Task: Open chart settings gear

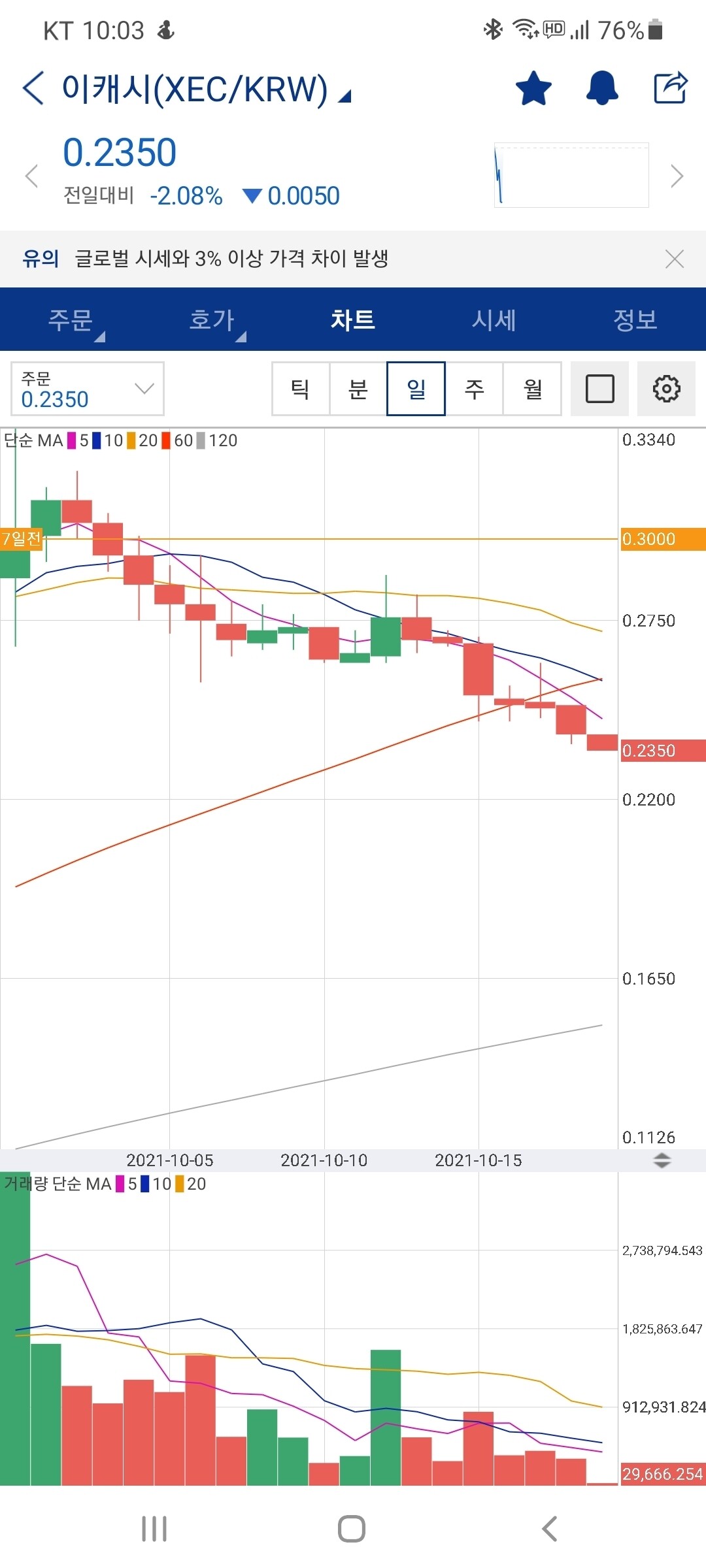Action: pyautogui.click(x=666, y=389)
